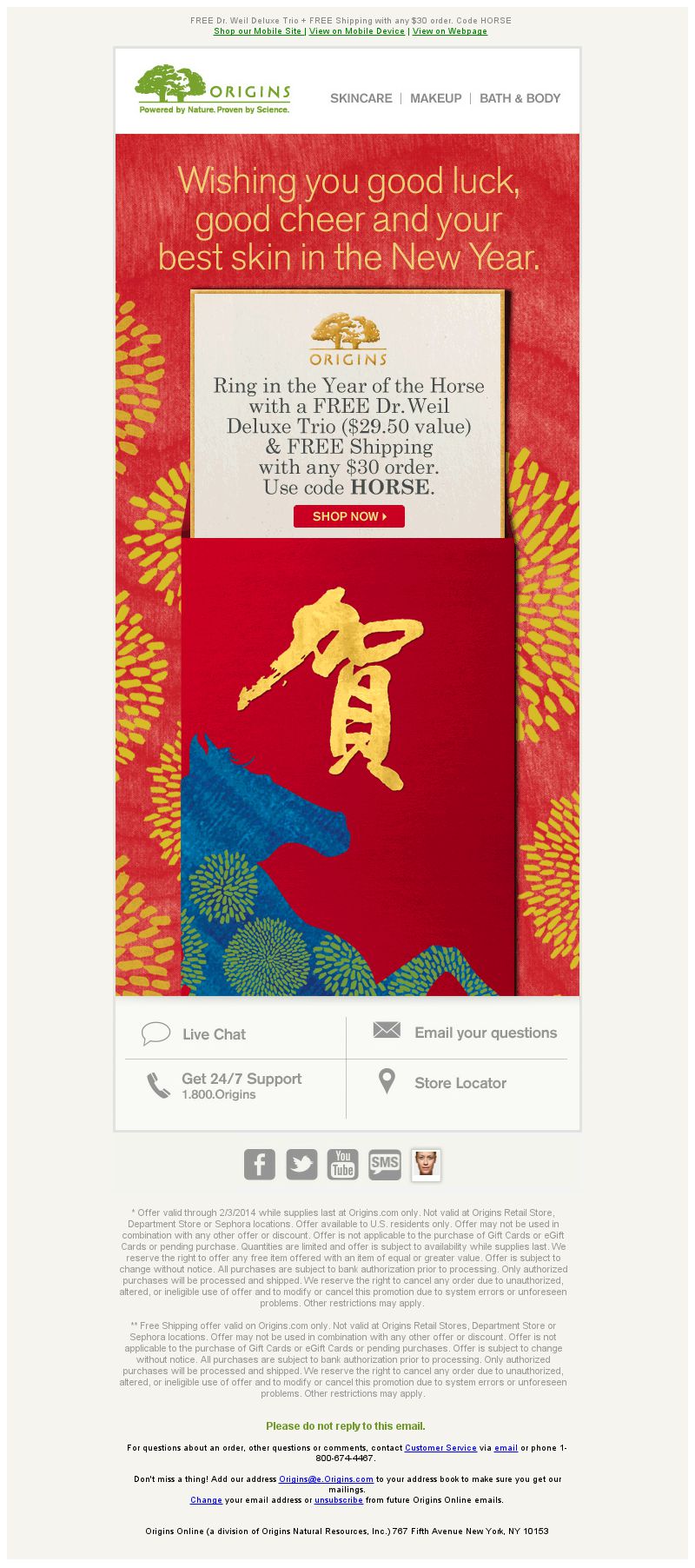Screen dimensions: 695x1568
Task: Visit the Origins Facebook page
Action: click(259, 1165)
